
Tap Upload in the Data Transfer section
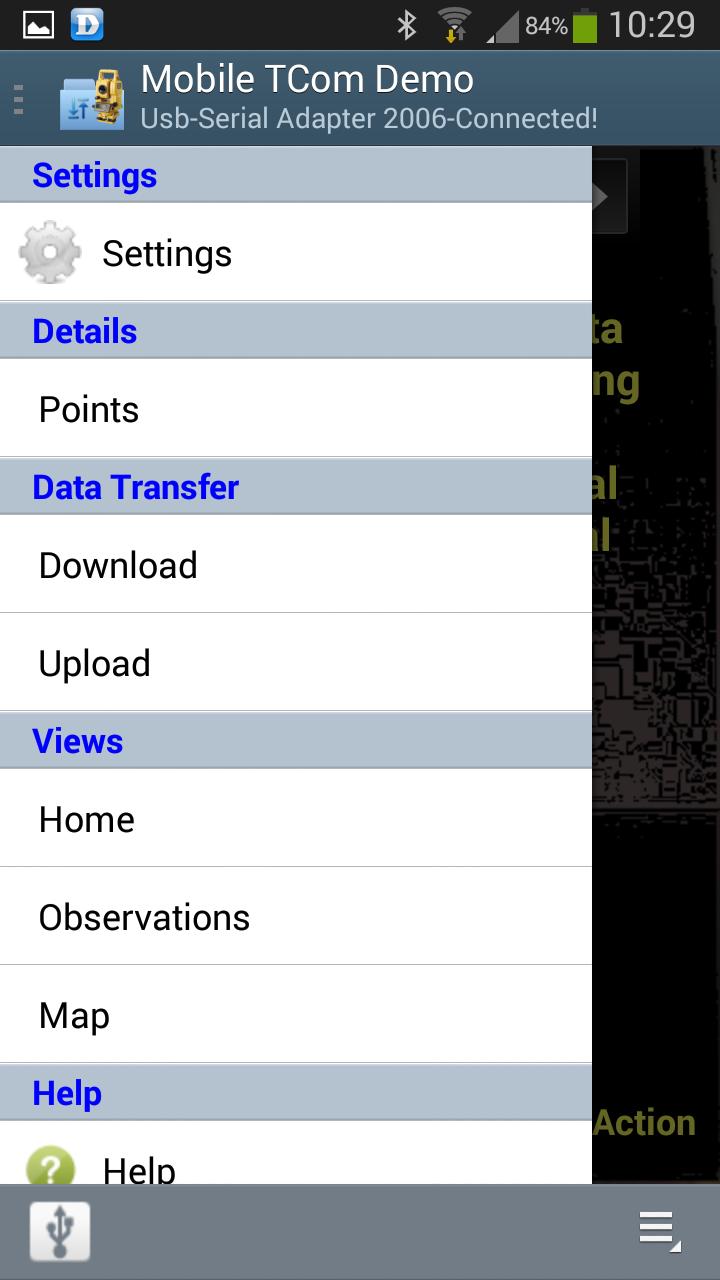(x=94, y=662)
